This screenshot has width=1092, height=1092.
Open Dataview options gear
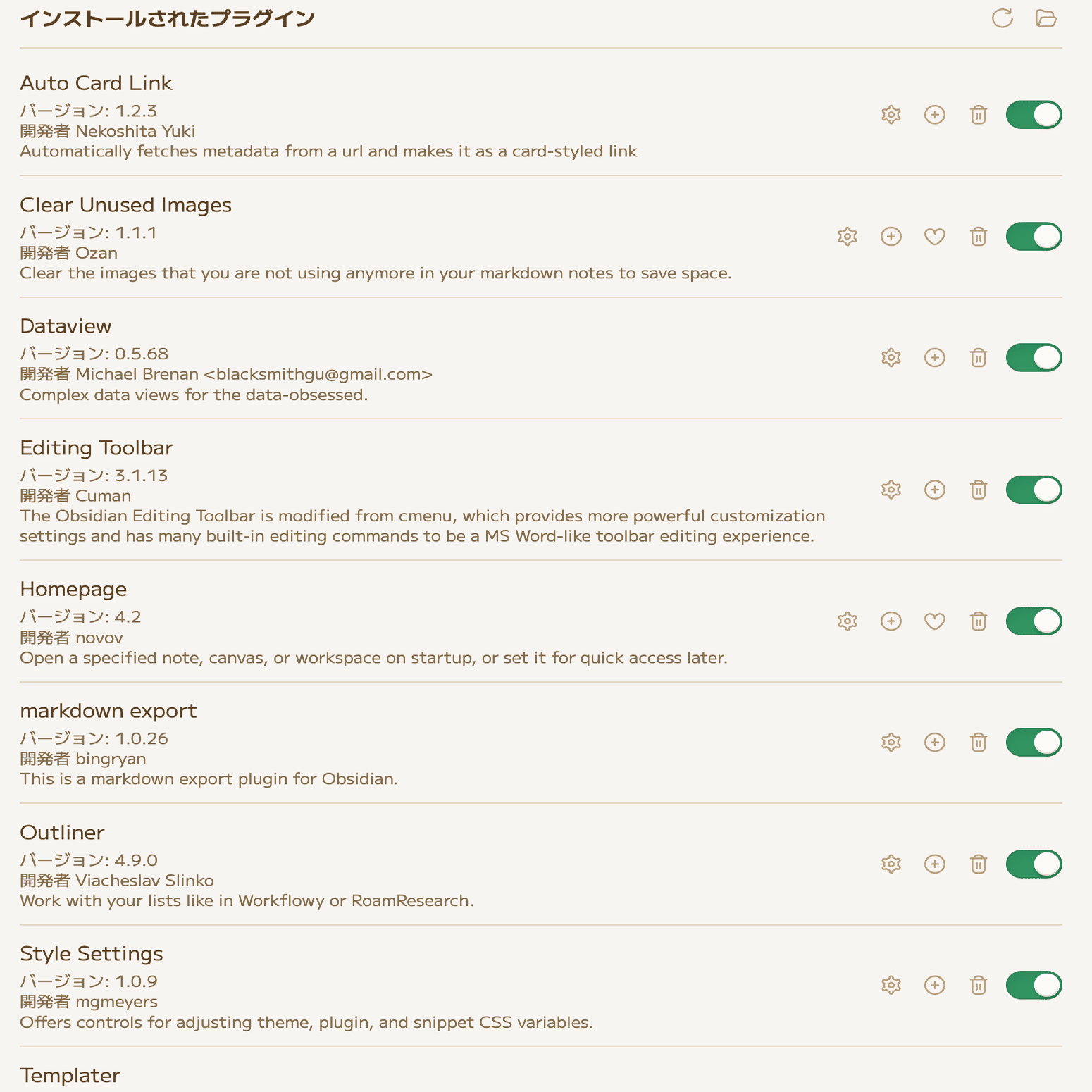tap(891, 358)
